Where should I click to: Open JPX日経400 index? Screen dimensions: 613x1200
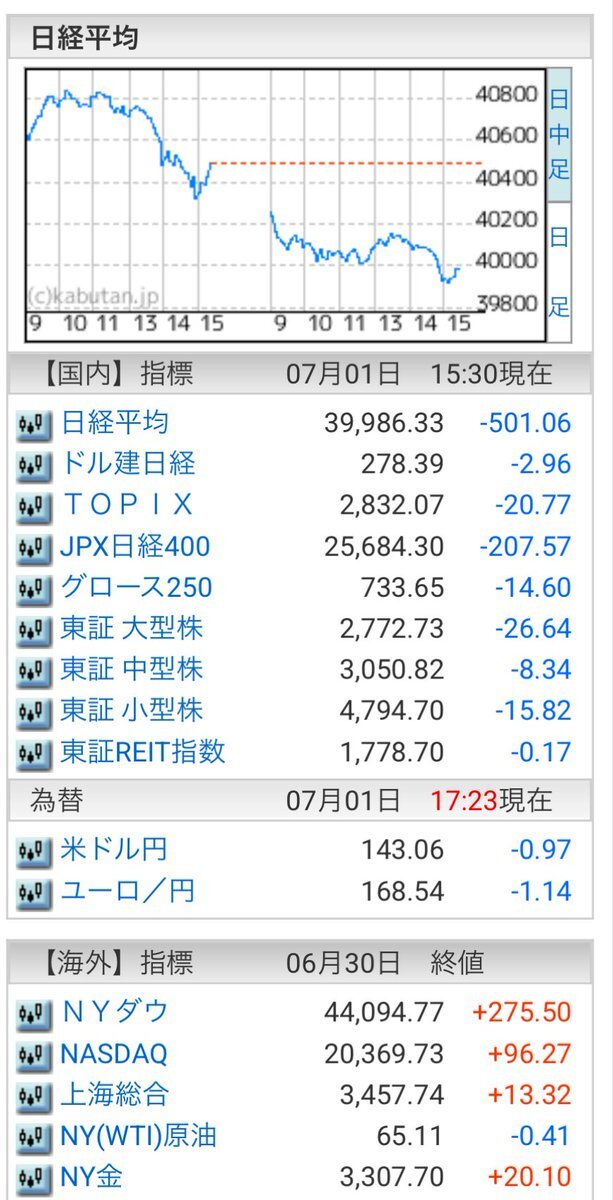click(136, 547)
